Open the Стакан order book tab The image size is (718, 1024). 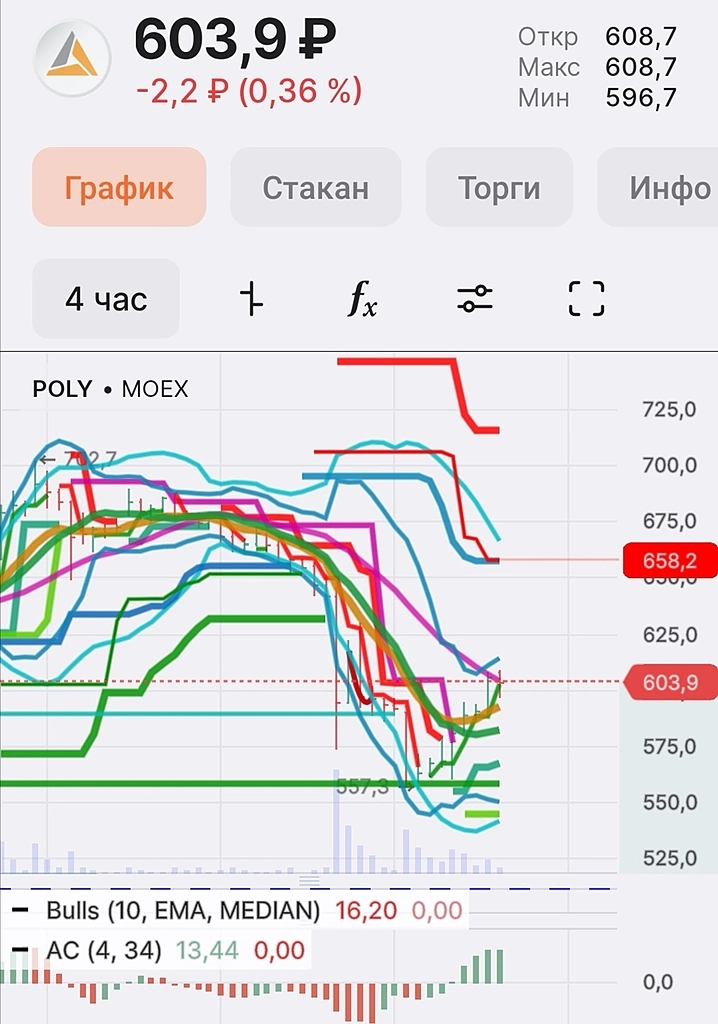[x=315, y=188]
